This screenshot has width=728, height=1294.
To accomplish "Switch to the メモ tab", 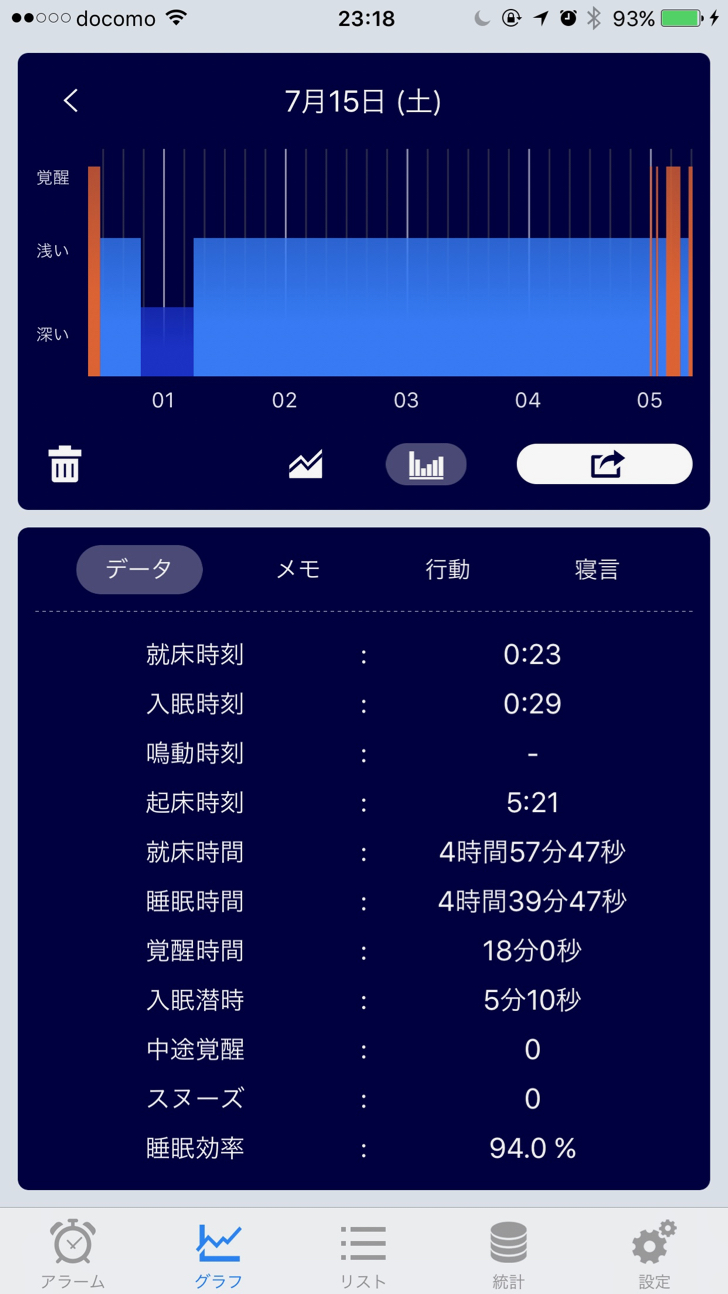I will (x=298, y=569).
